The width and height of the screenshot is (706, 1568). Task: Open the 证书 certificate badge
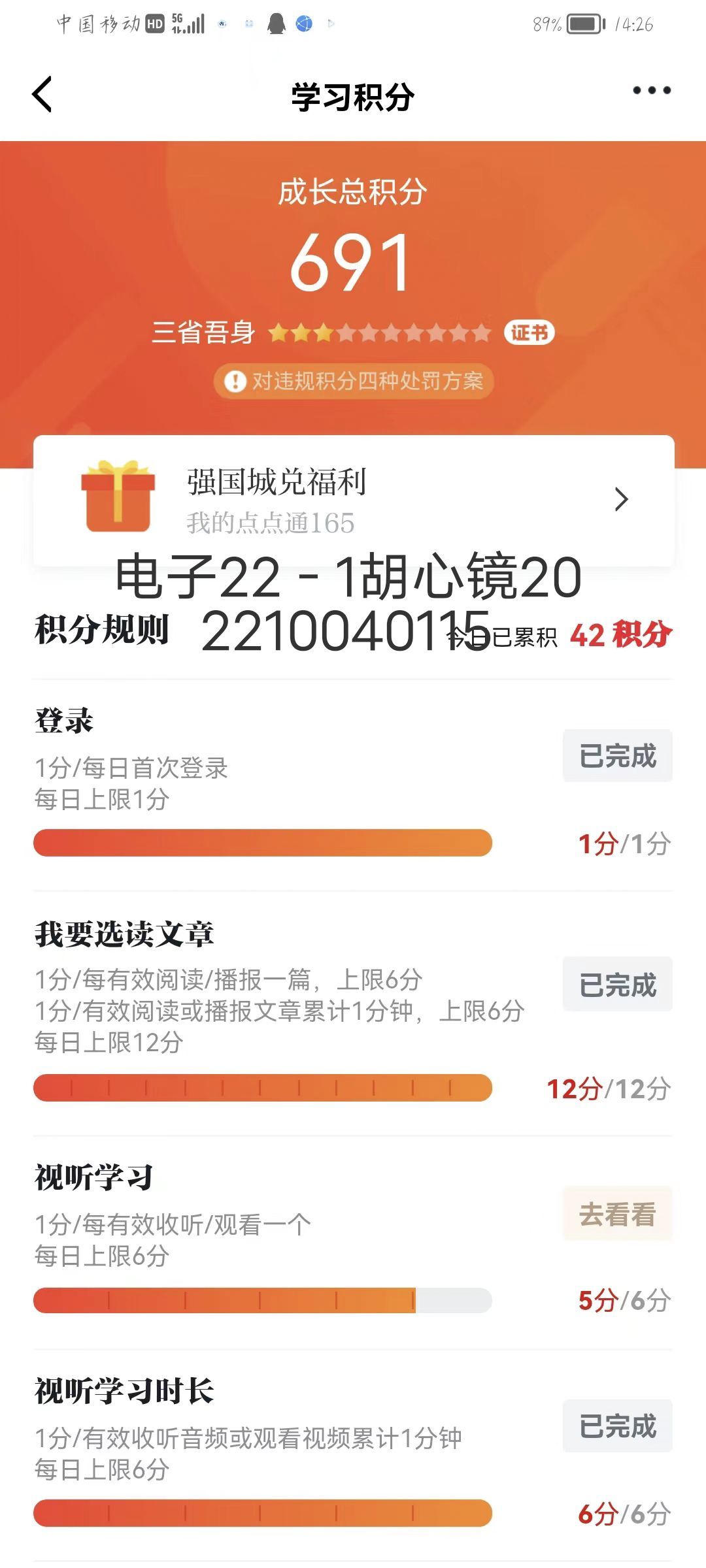pyautogui.click(x=529, y=333)
